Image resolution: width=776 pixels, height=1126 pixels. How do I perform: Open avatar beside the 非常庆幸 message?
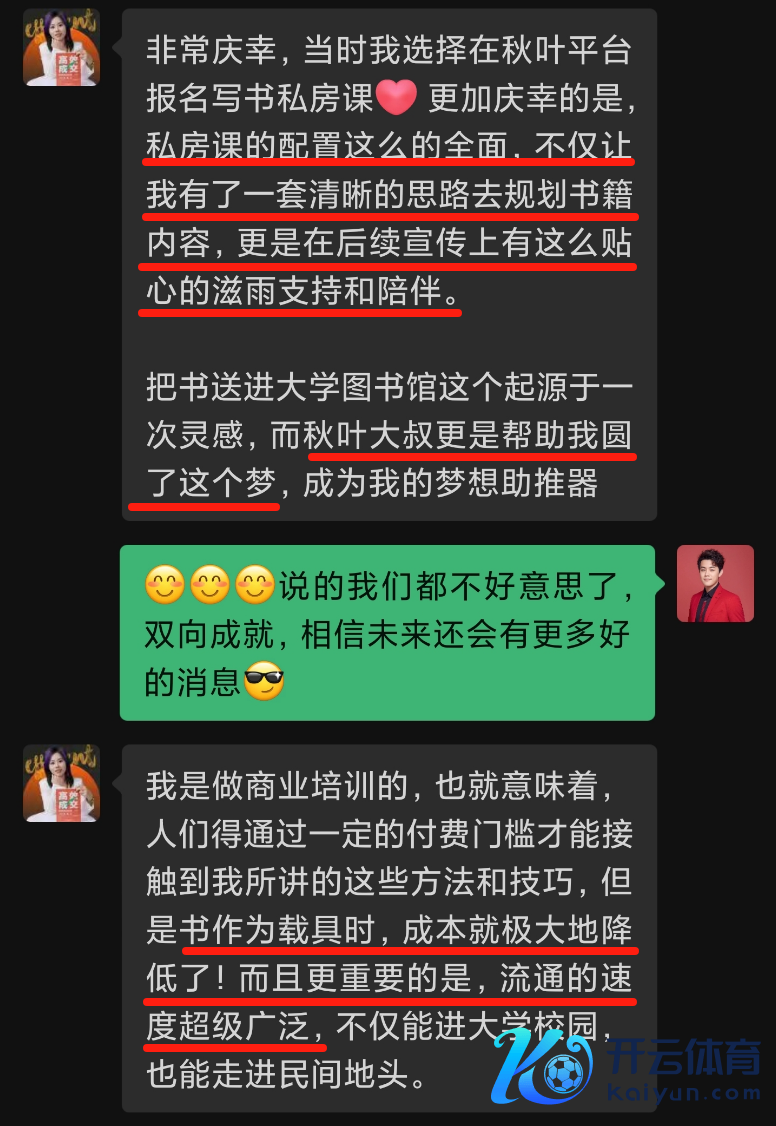click(x=61, y=48)
